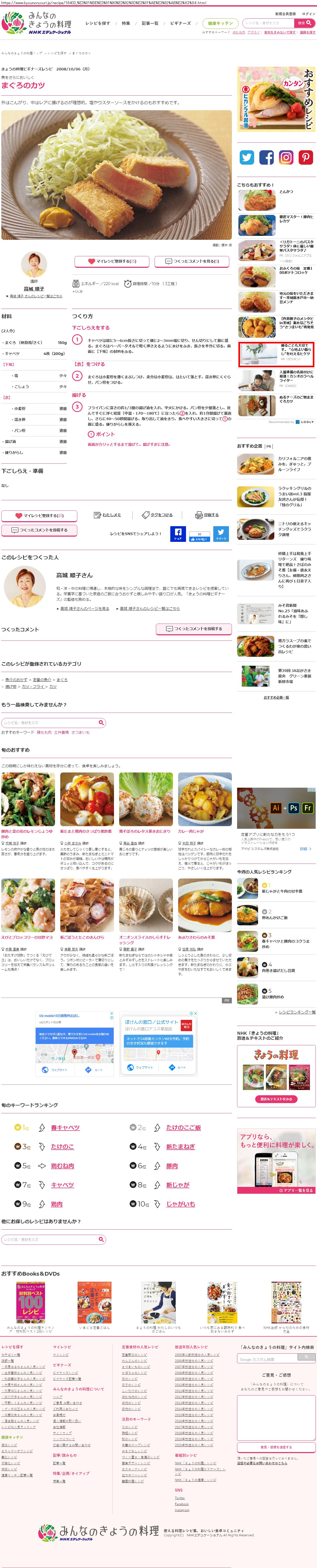Open the わたしメモ link
Screen dimensions: 317x1568
tap(107, 515)
